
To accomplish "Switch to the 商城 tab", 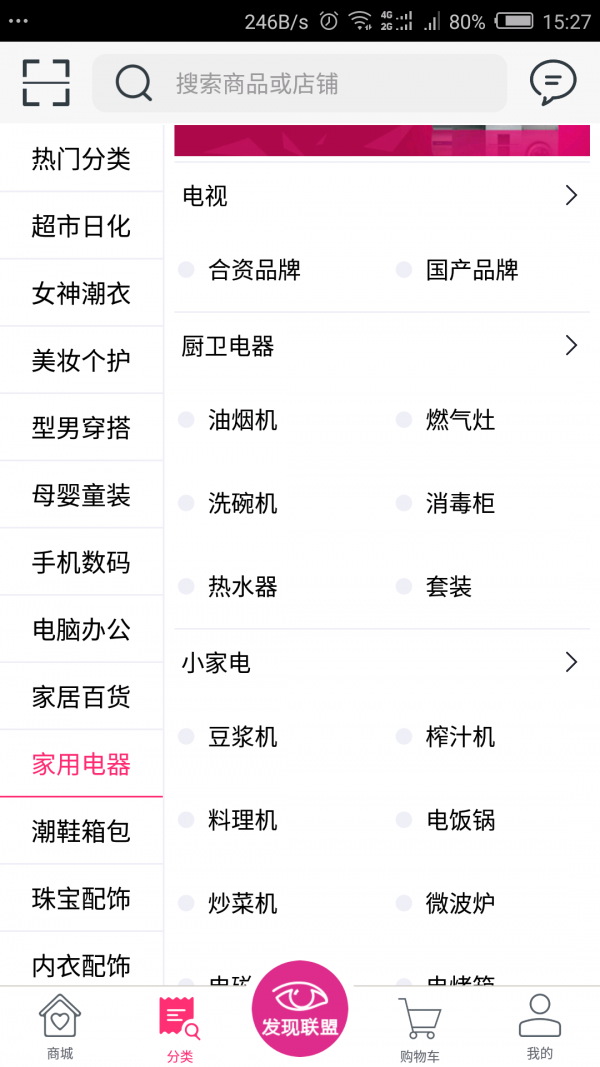I will tap(60, 1027).
